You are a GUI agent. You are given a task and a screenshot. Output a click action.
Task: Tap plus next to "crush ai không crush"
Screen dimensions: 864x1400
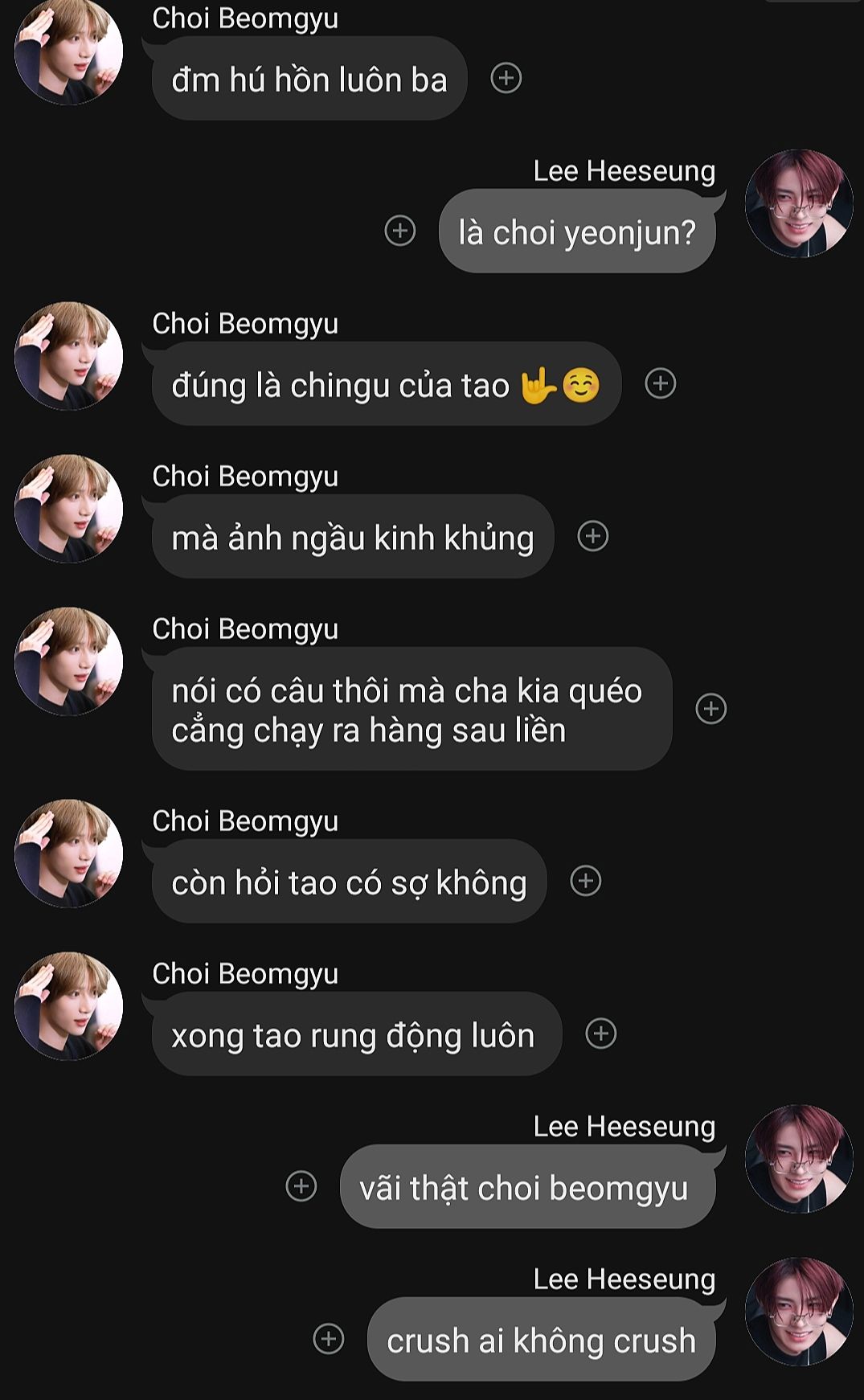coord(329,1339)
